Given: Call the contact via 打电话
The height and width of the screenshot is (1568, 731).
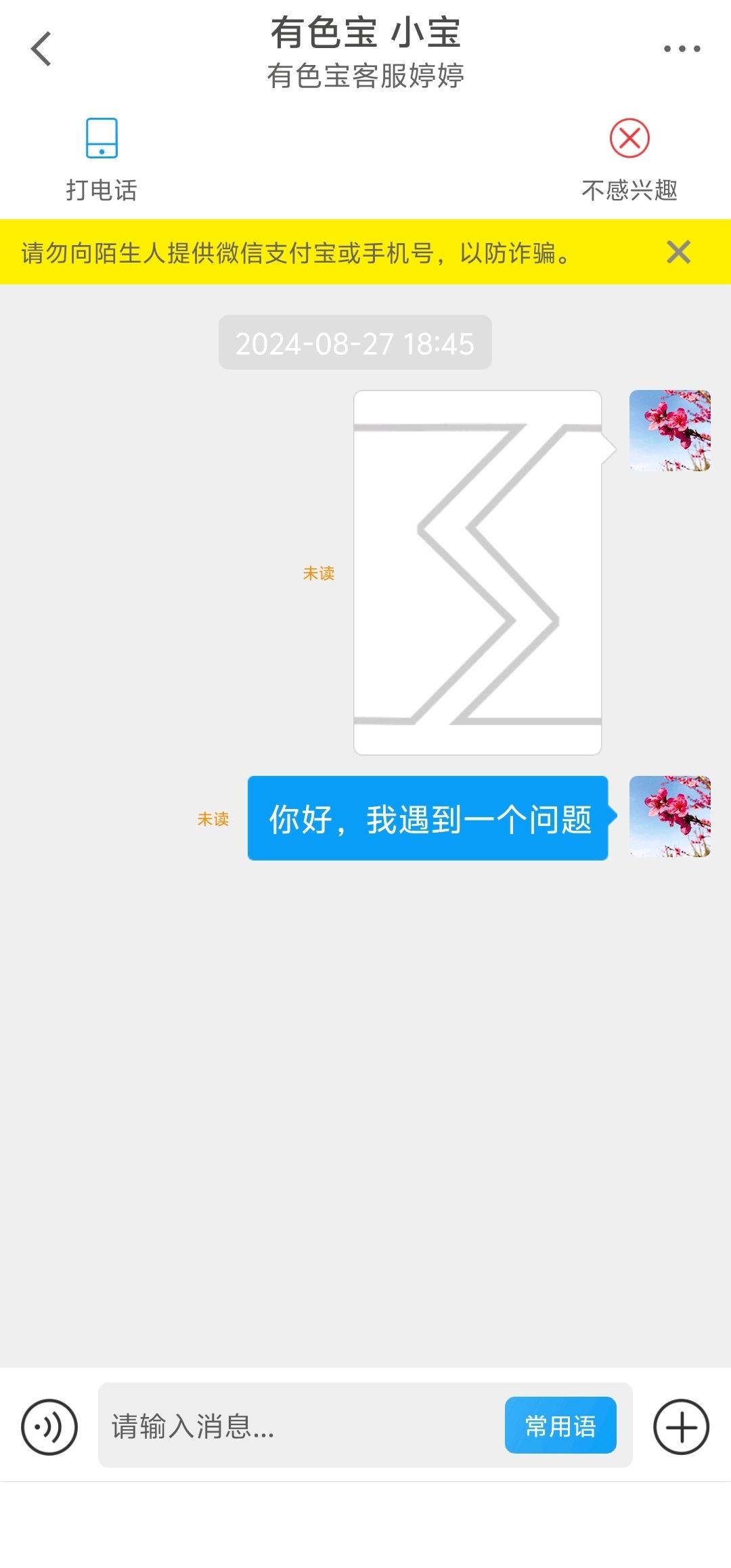Looking at the screenshot, I should [x=102, y=160].
